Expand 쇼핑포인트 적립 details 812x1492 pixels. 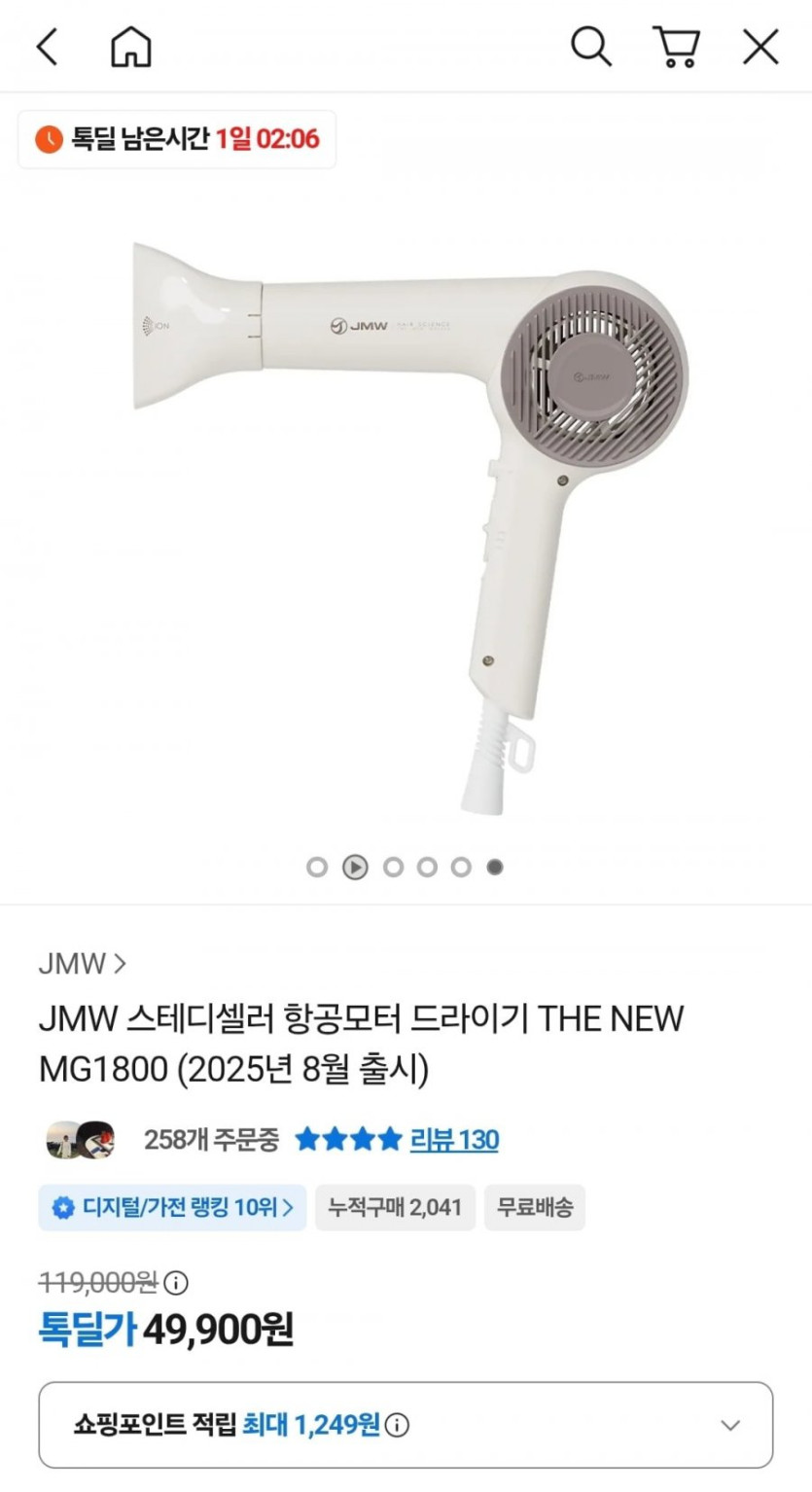[730, 1426]
